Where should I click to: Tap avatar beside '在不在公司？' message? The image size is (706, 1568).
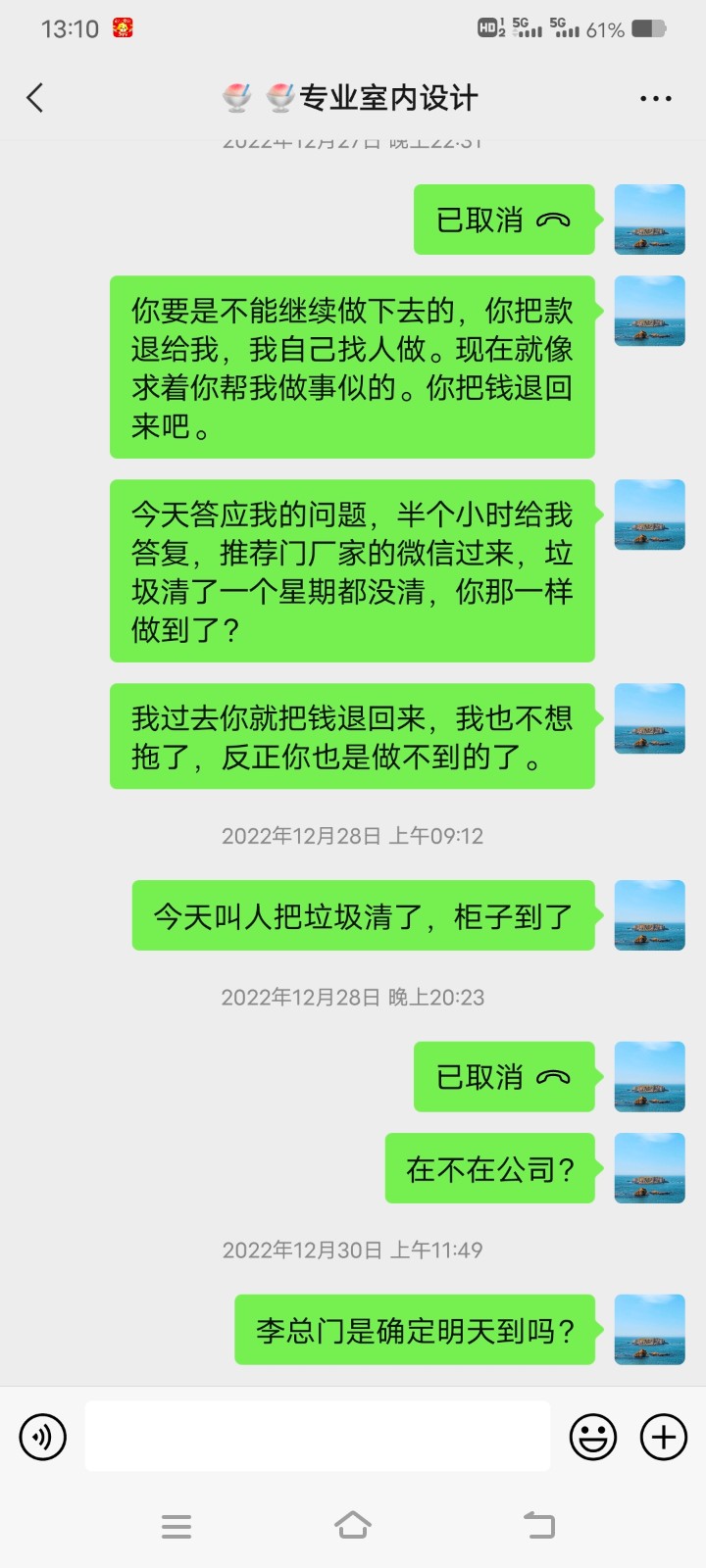pyautogui.click(x=649, y=1168)
